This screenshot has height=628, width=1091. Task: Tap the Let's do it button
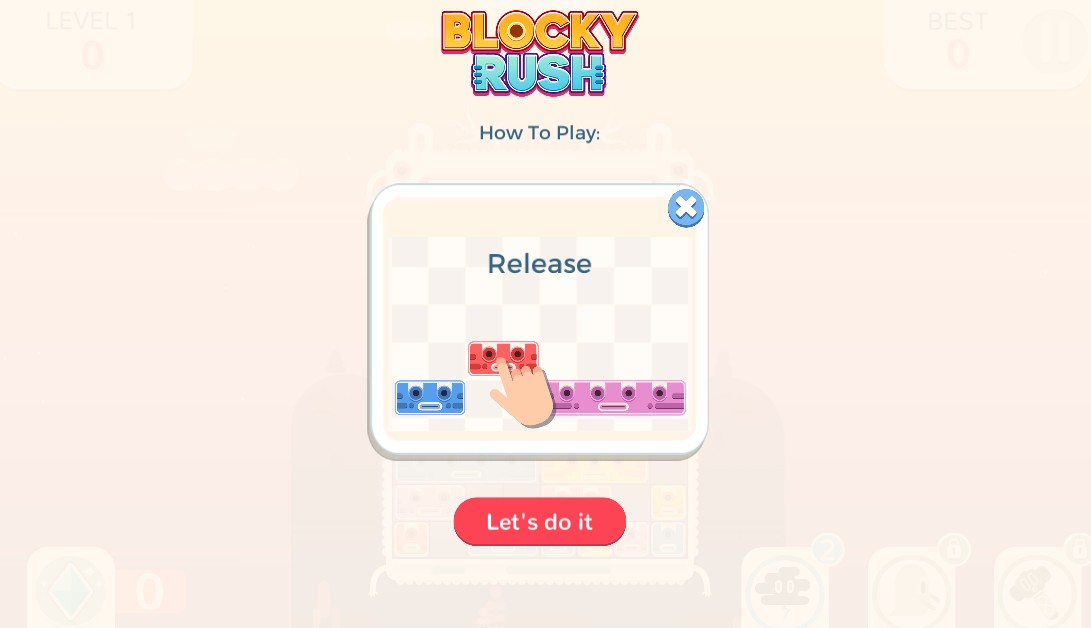540,521
